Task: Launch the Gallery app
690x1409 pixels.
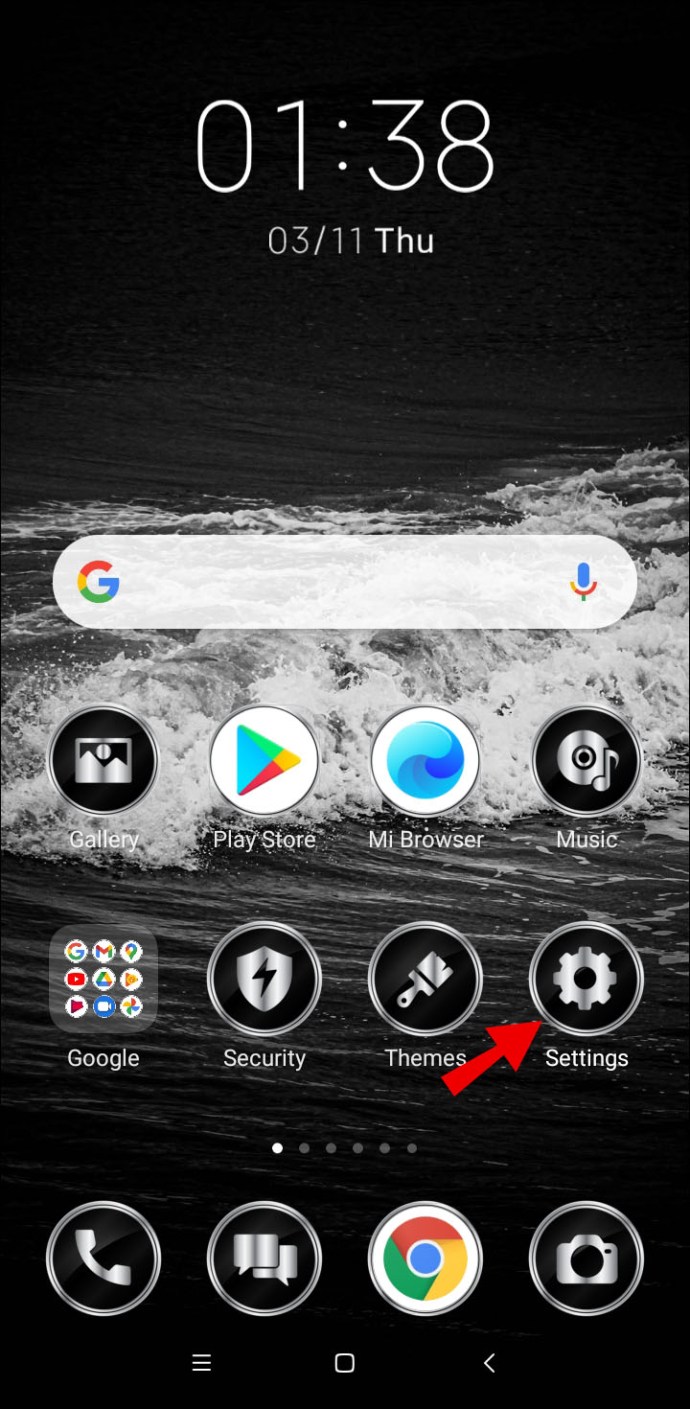Action: point(103,761)
